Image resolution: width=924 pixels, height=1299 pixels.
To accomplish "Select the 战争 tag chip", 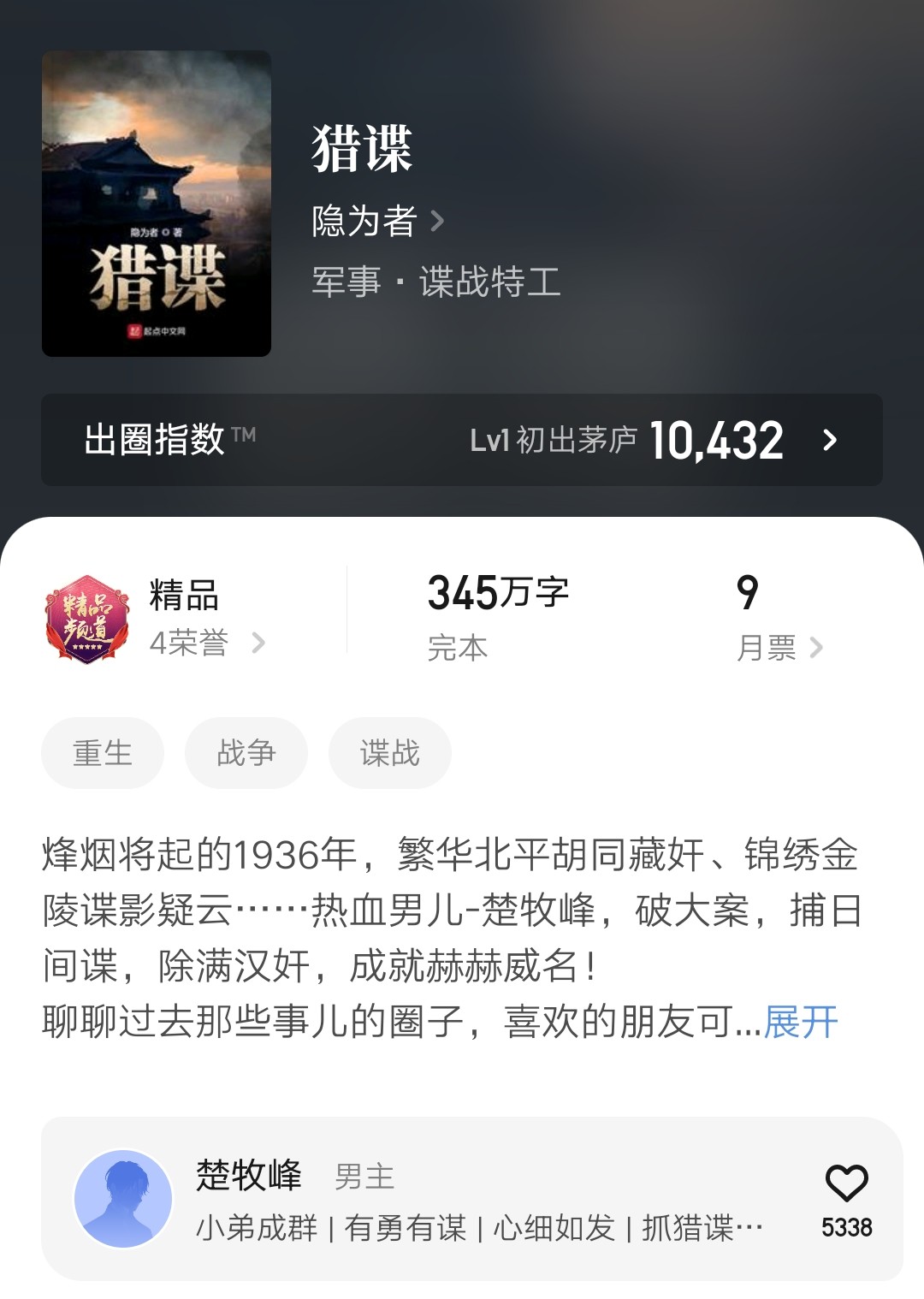I will [x=246, y=753].
